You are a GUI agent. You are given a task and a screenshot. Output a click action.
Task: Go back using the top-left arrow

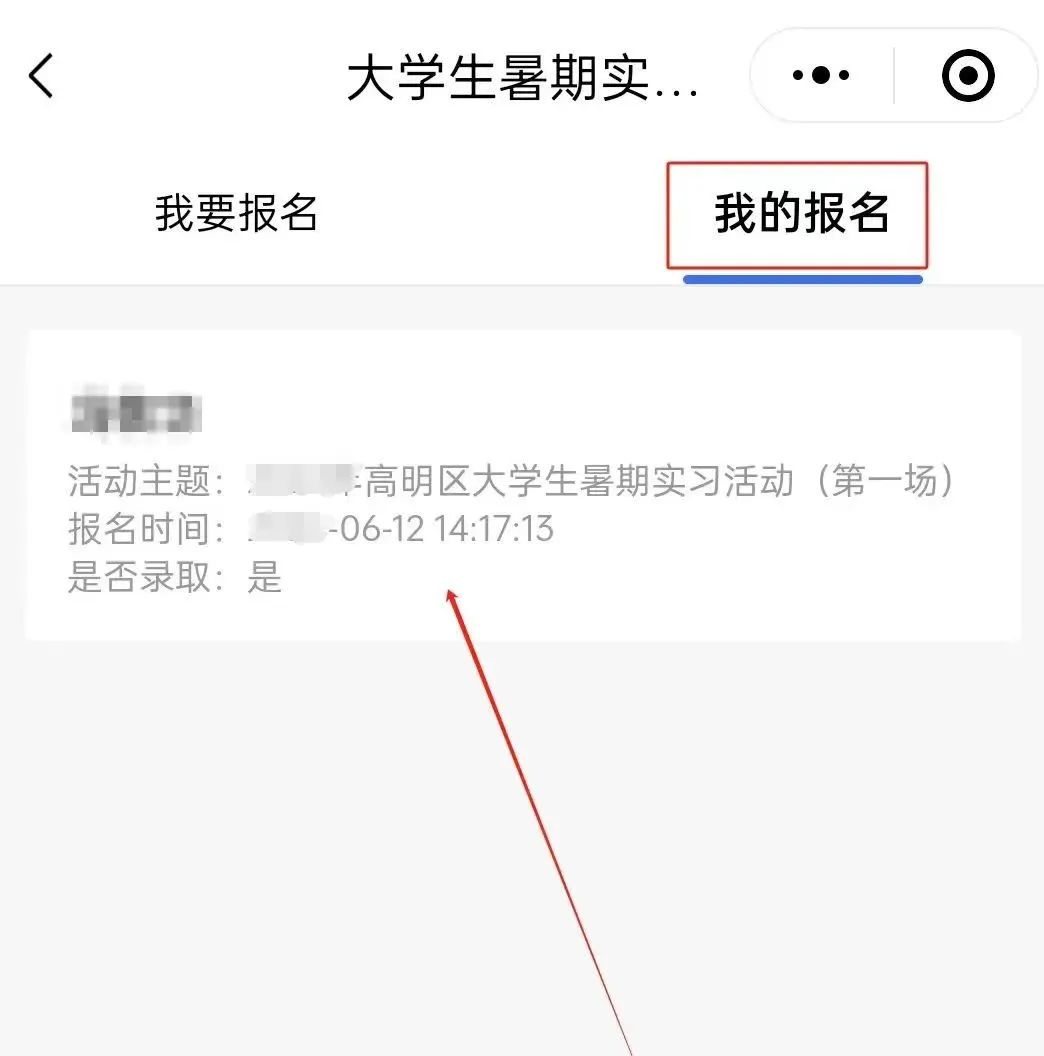pyautogui.click(x=40, y=75)
